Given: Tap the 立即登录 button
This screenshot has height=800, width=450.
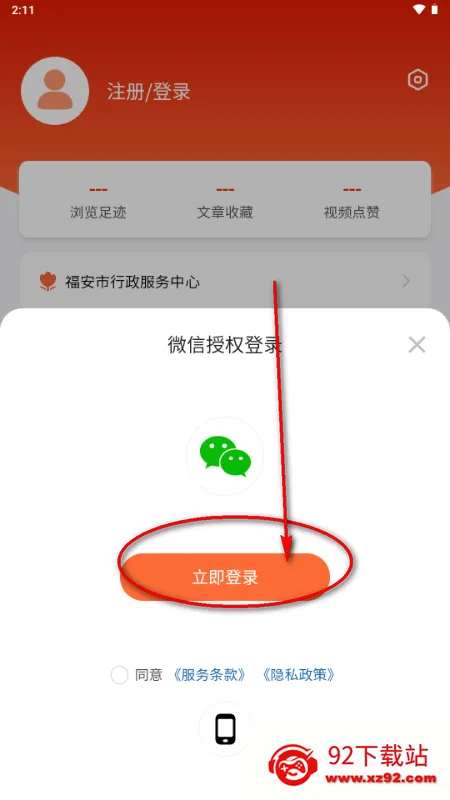Looking at the screenshot, I should [225, 577].
